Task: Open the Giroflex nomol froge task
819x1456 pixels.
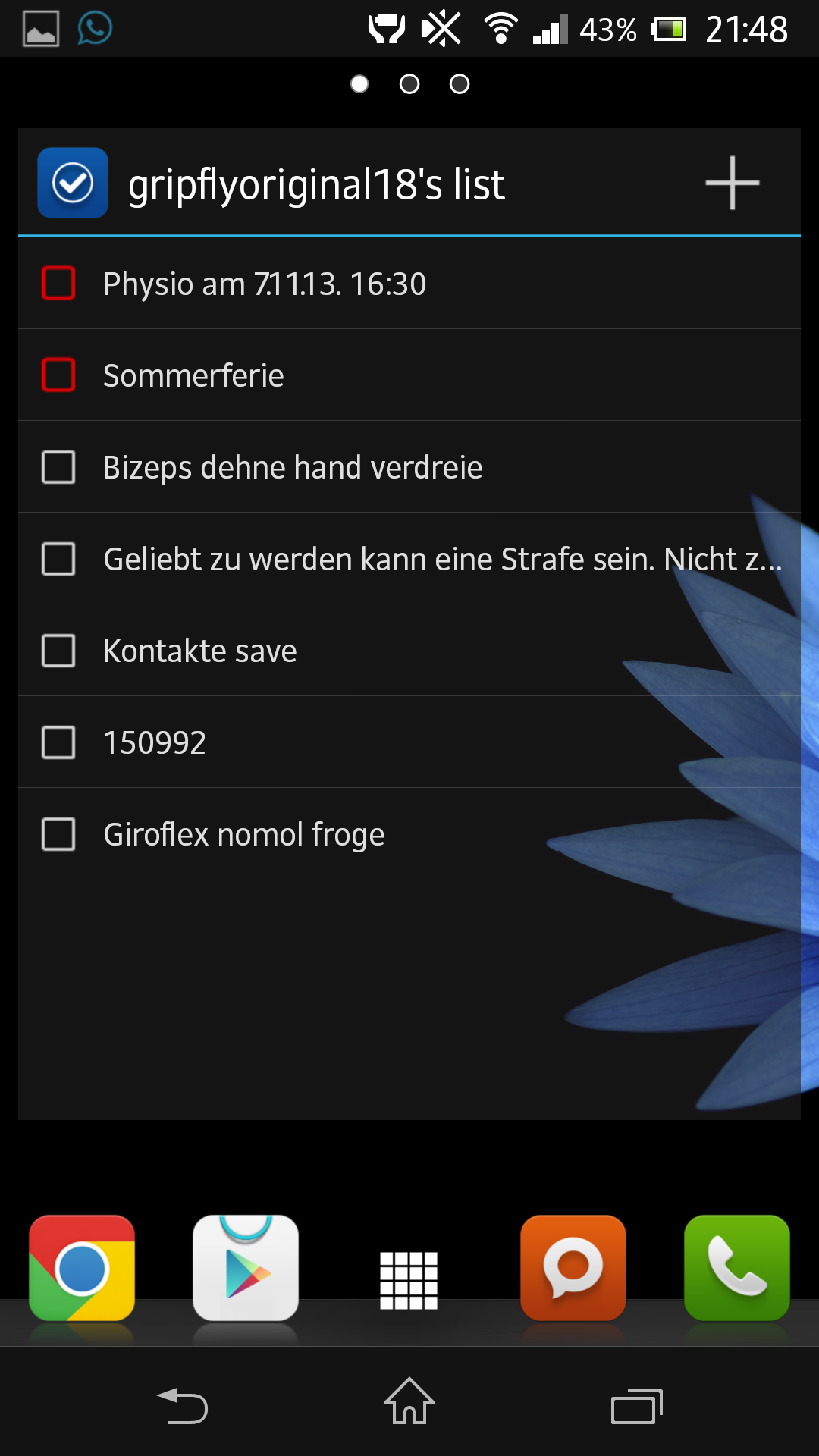Action: click(409, 834)
